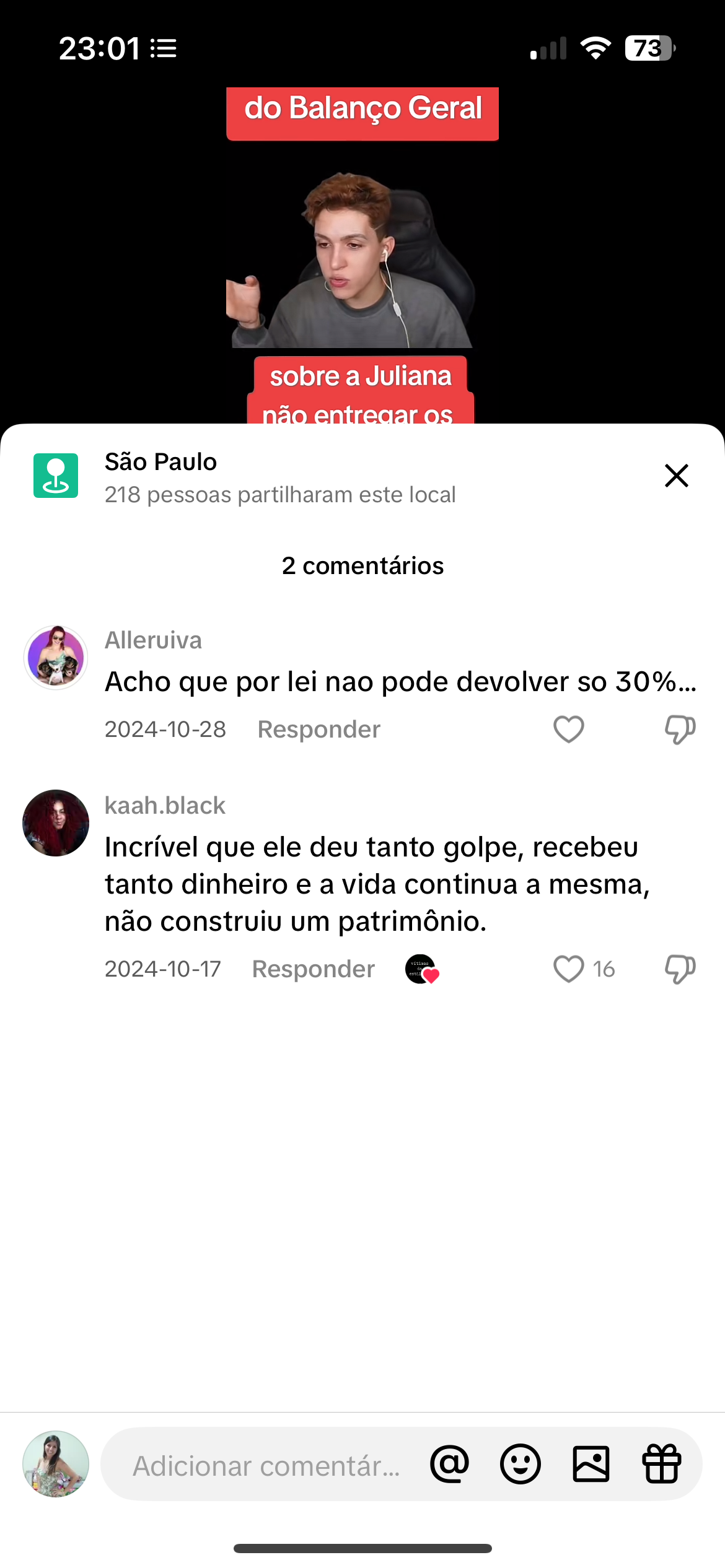Reply to Alleruiva's comment
725x1568 pixels.
[319, 730]
